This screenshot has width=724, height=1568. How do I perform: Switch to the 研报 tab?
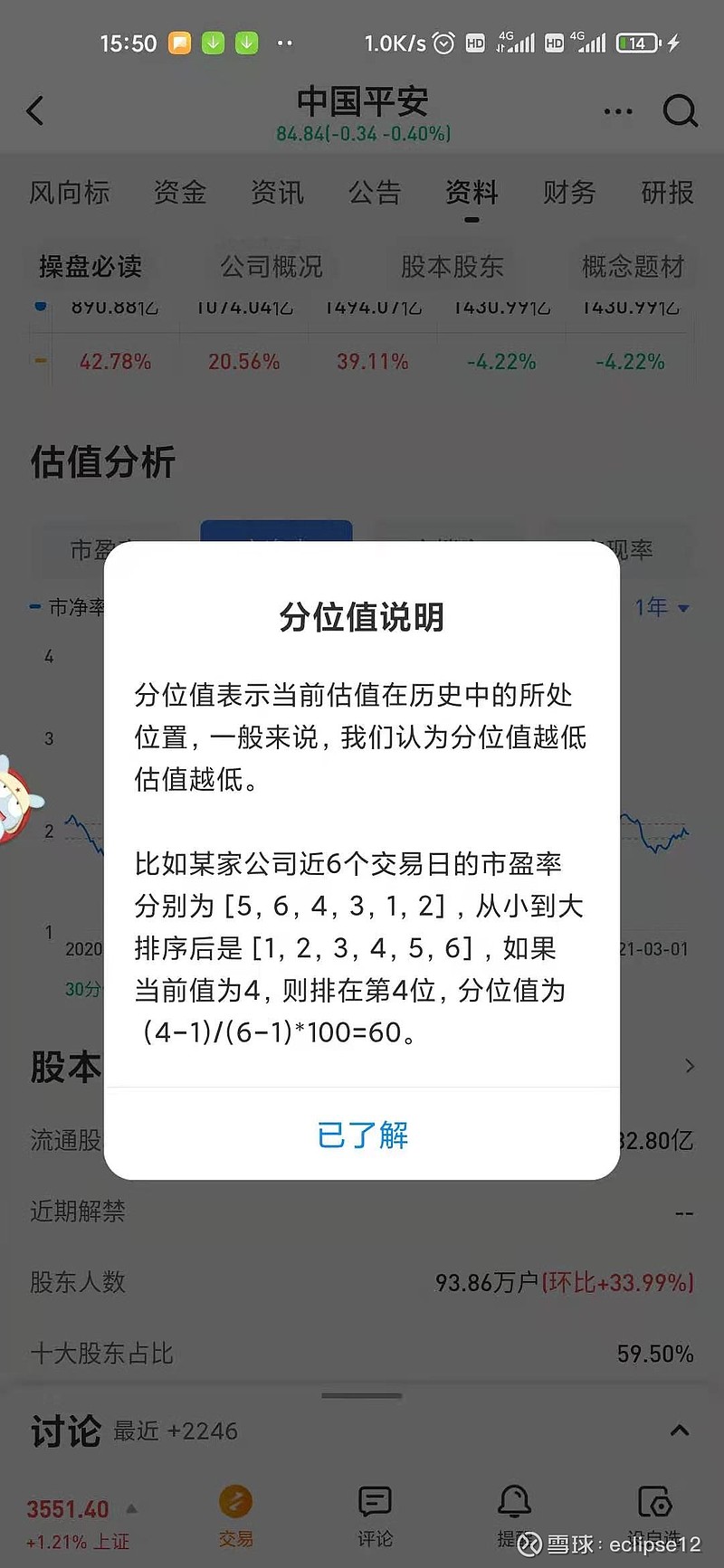pyautogui.click(x=667, y=192)
